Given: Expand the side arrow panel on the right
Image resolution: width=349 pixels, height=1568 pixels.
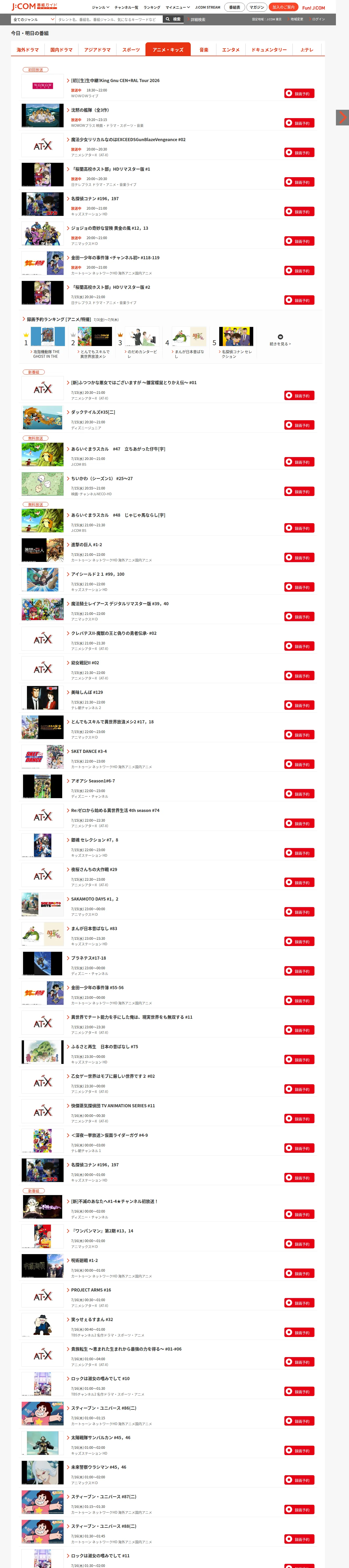Looking at the screenshot, I should [x=342, y=118].
